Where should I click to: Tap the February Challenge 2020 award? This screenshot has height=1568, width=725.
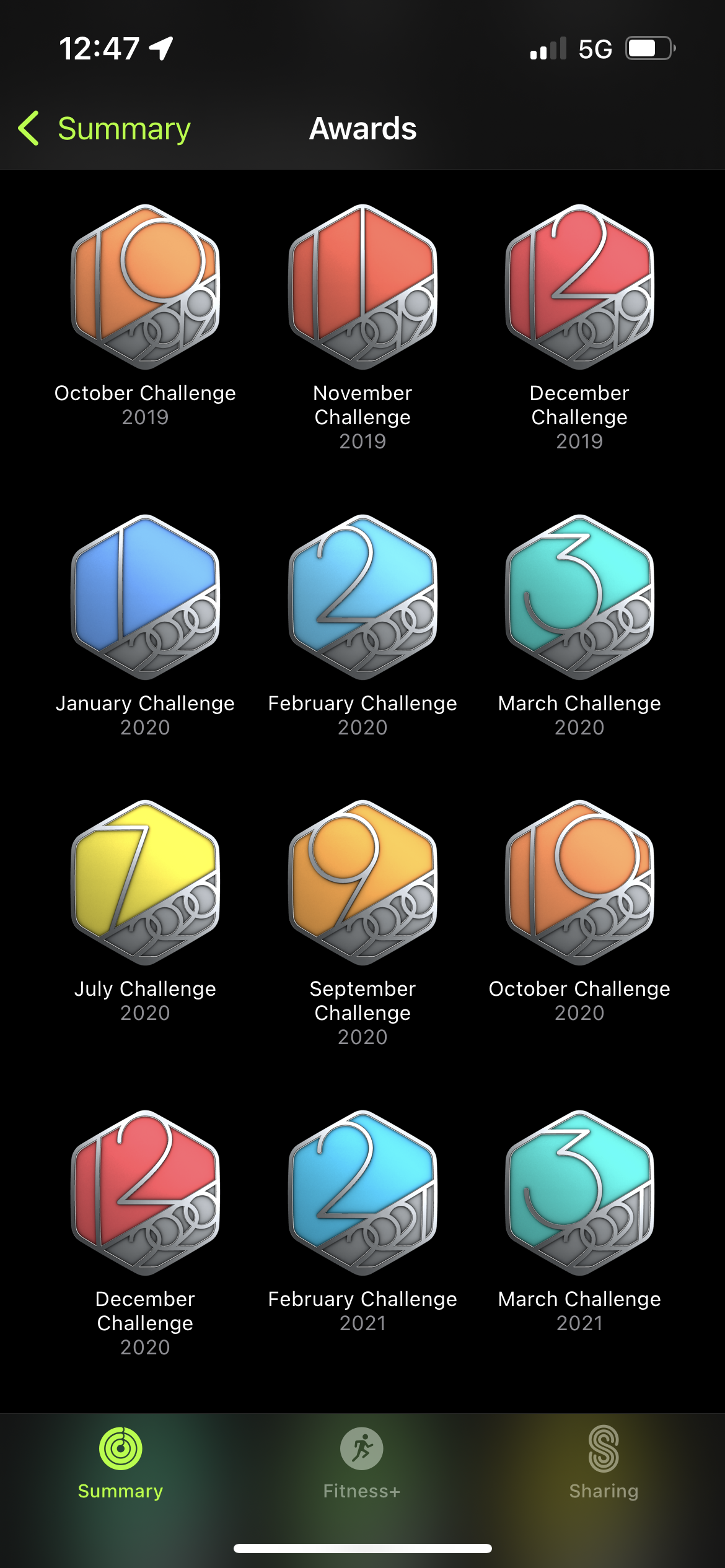(x=362, y=597)
